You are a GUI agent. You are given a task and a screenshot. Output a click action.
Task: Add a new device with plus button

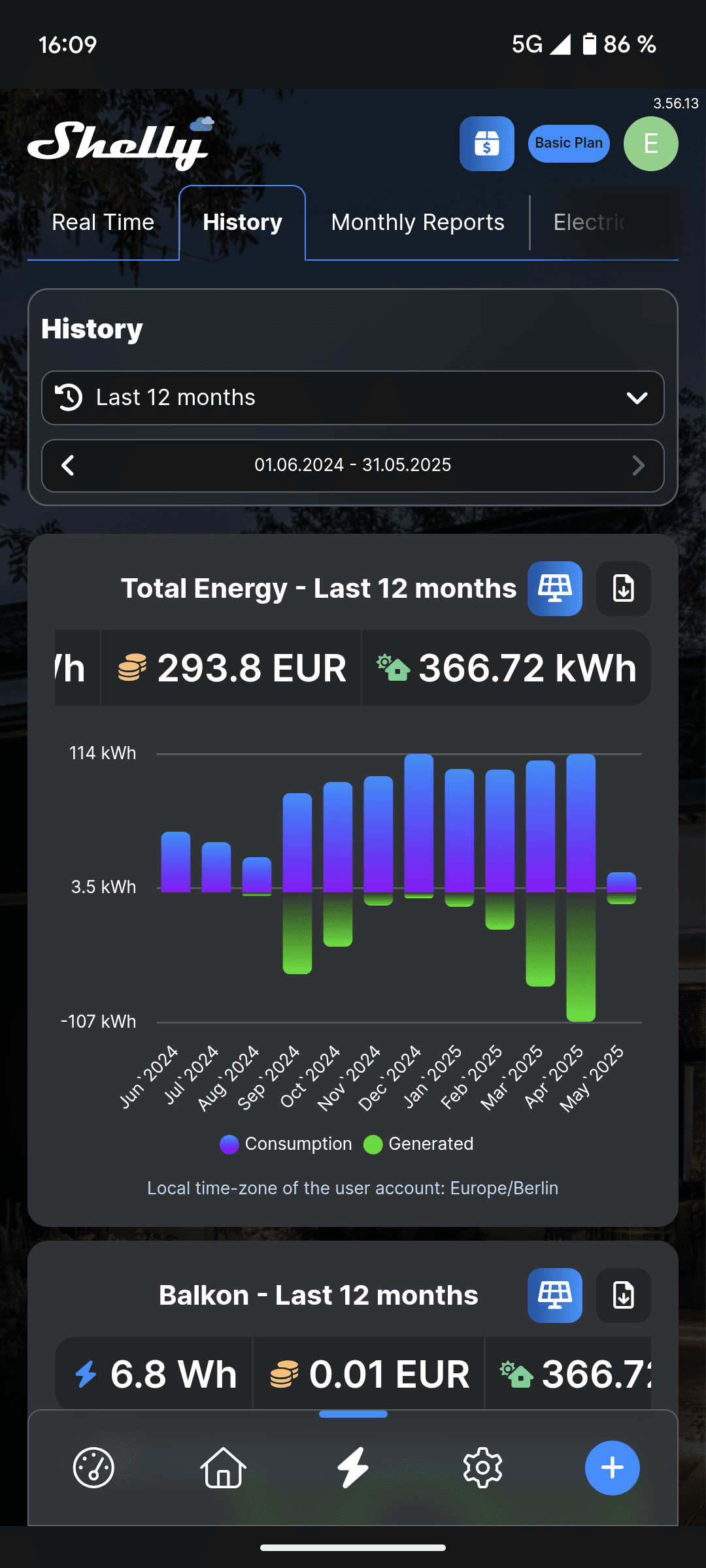[612, 1468]
